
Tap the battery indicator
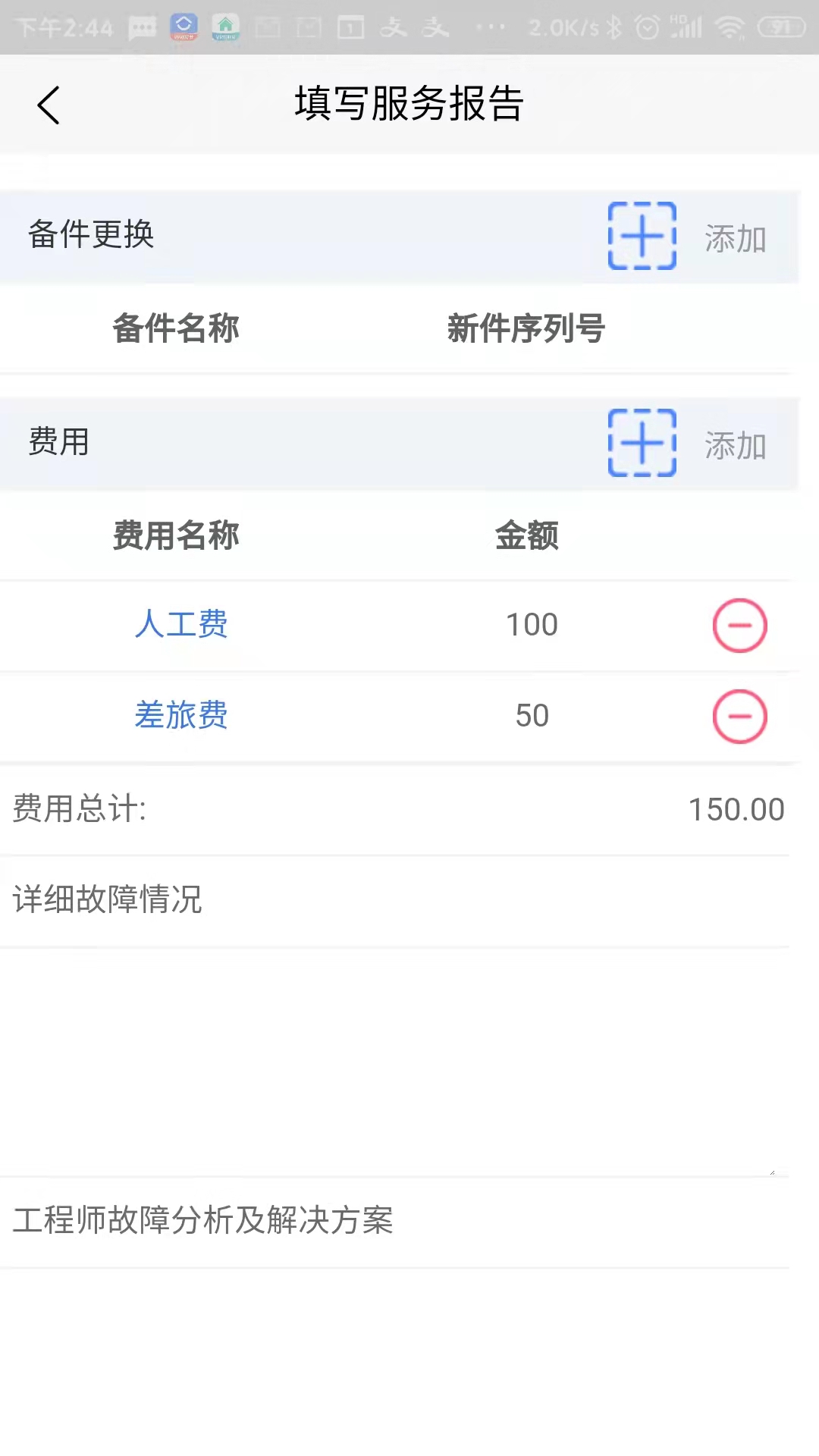coord(775,27)
